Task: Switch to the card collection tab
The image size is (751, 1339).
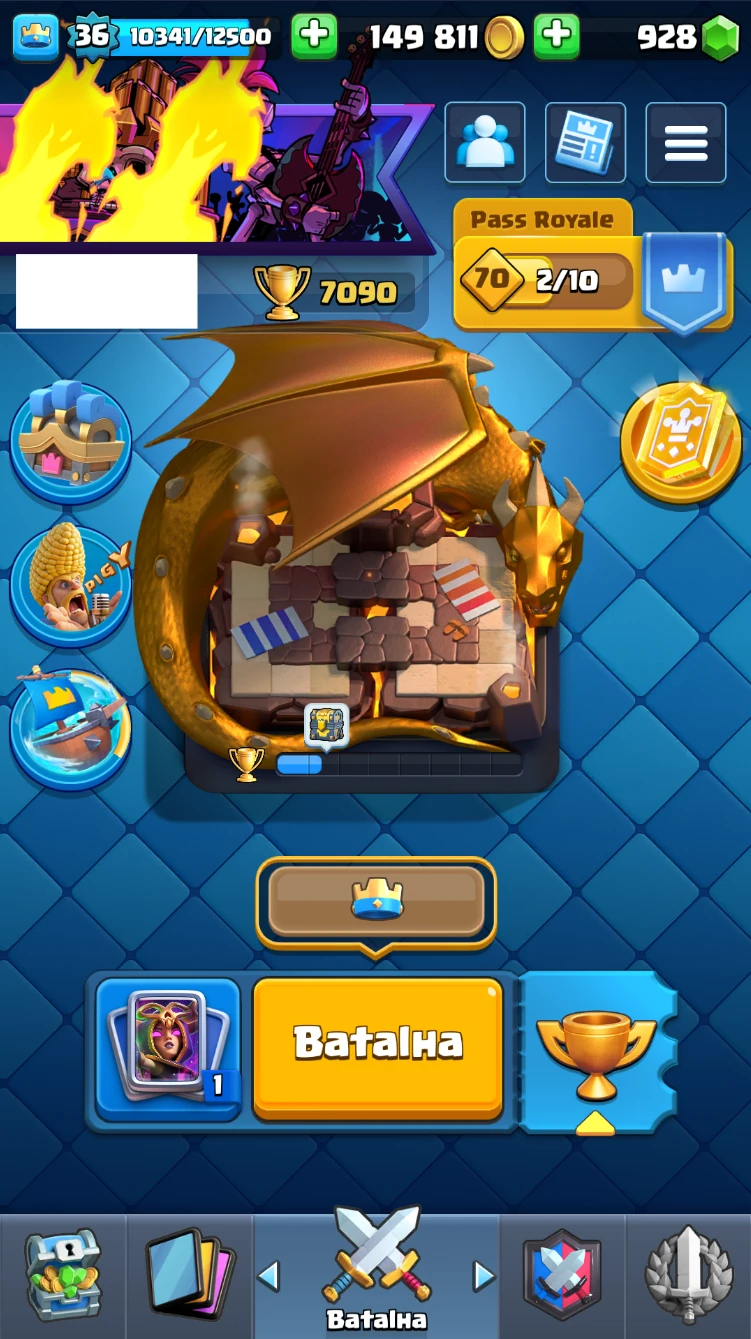Action: click(x=189, y=1276)
